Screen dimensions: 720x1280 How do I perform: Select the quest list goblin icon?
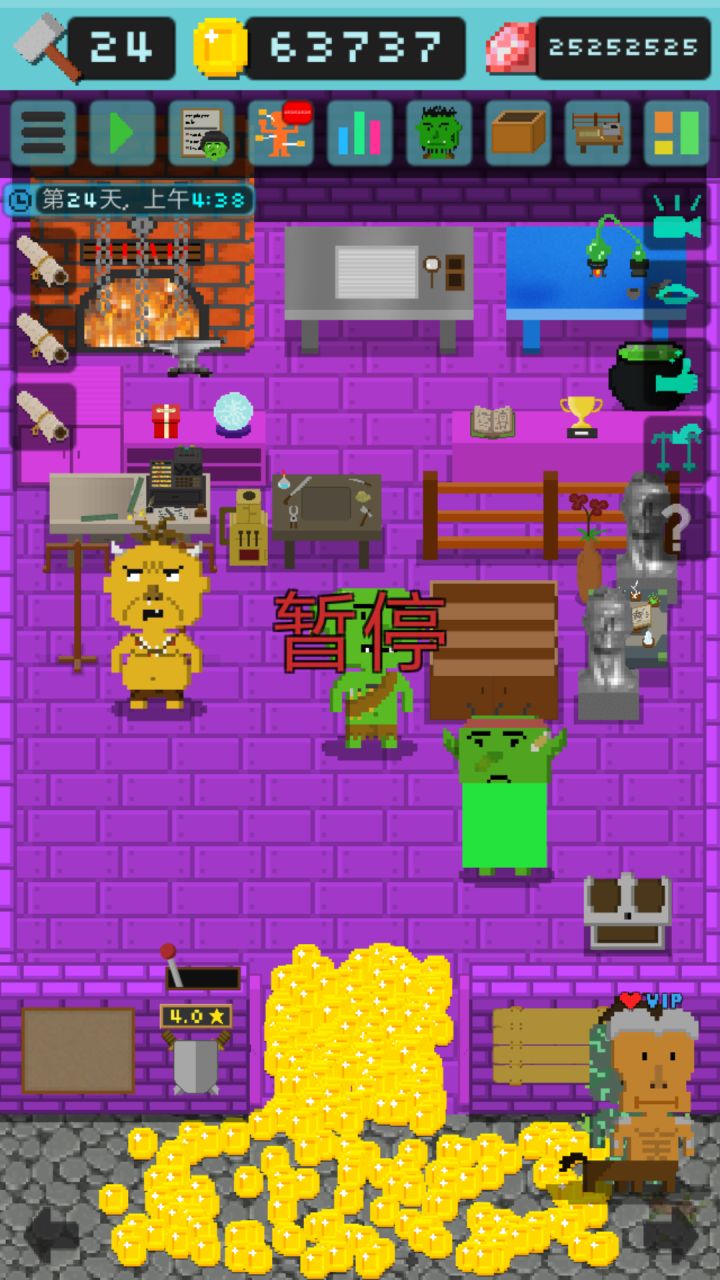200,133
